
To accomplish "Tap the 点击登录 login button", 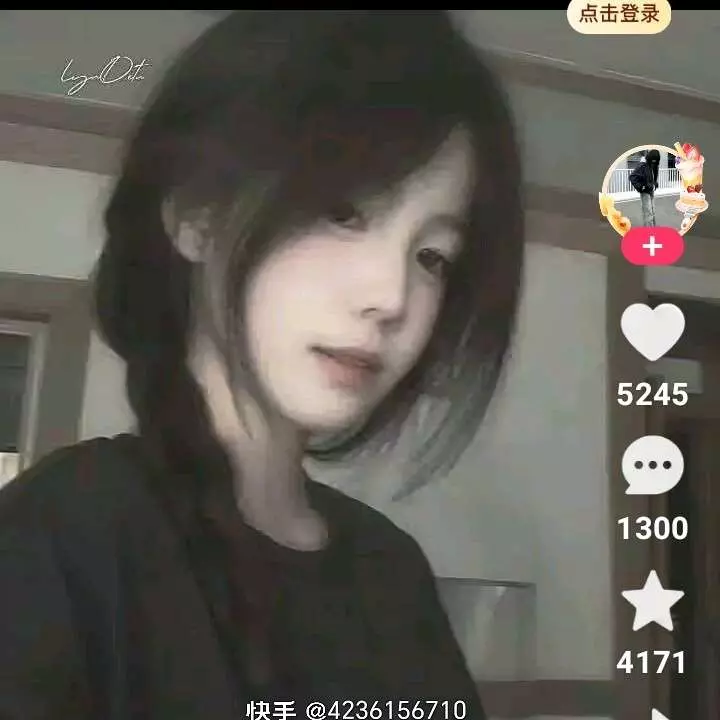I will click(618, 14).
